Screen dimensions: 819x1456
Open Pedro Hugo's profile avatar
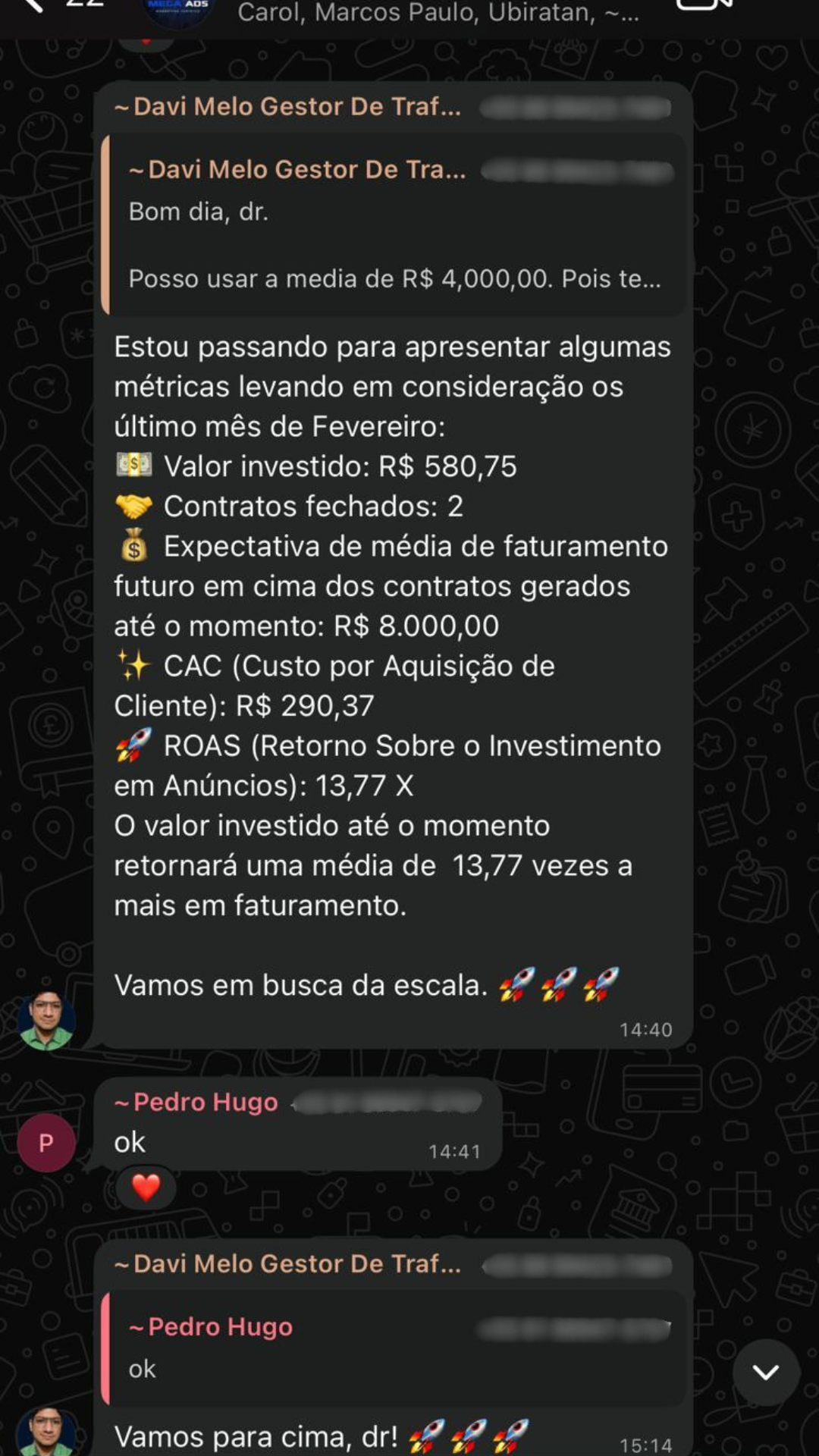coord(45,1143)
